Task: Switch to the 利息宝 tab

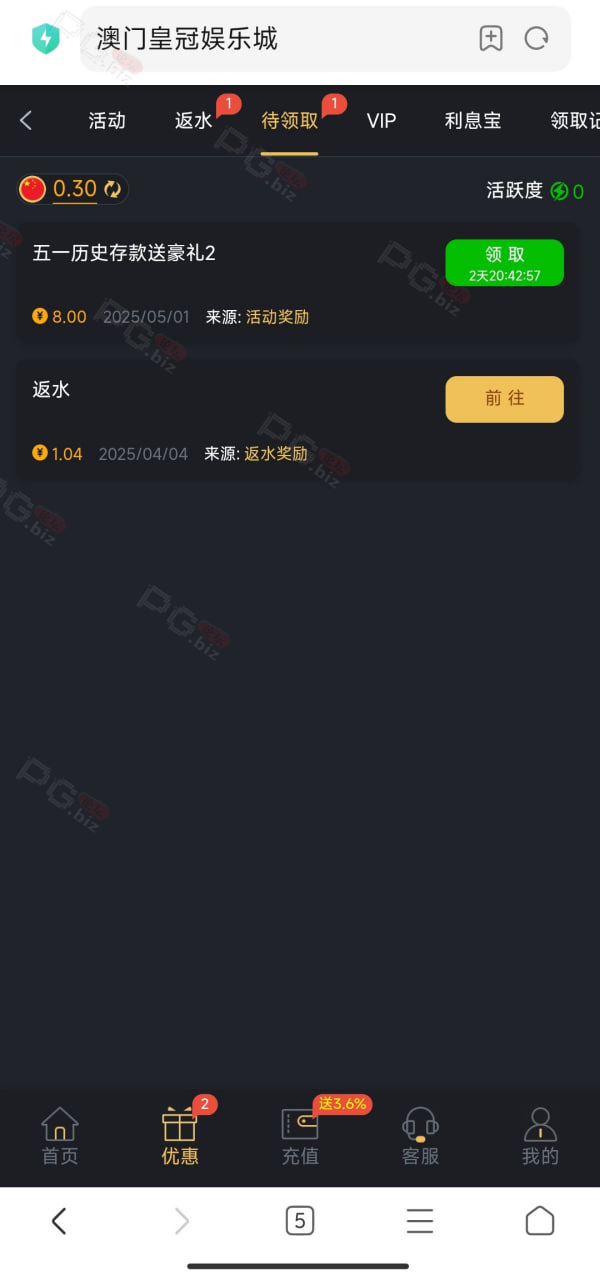Action: point(473,121)
